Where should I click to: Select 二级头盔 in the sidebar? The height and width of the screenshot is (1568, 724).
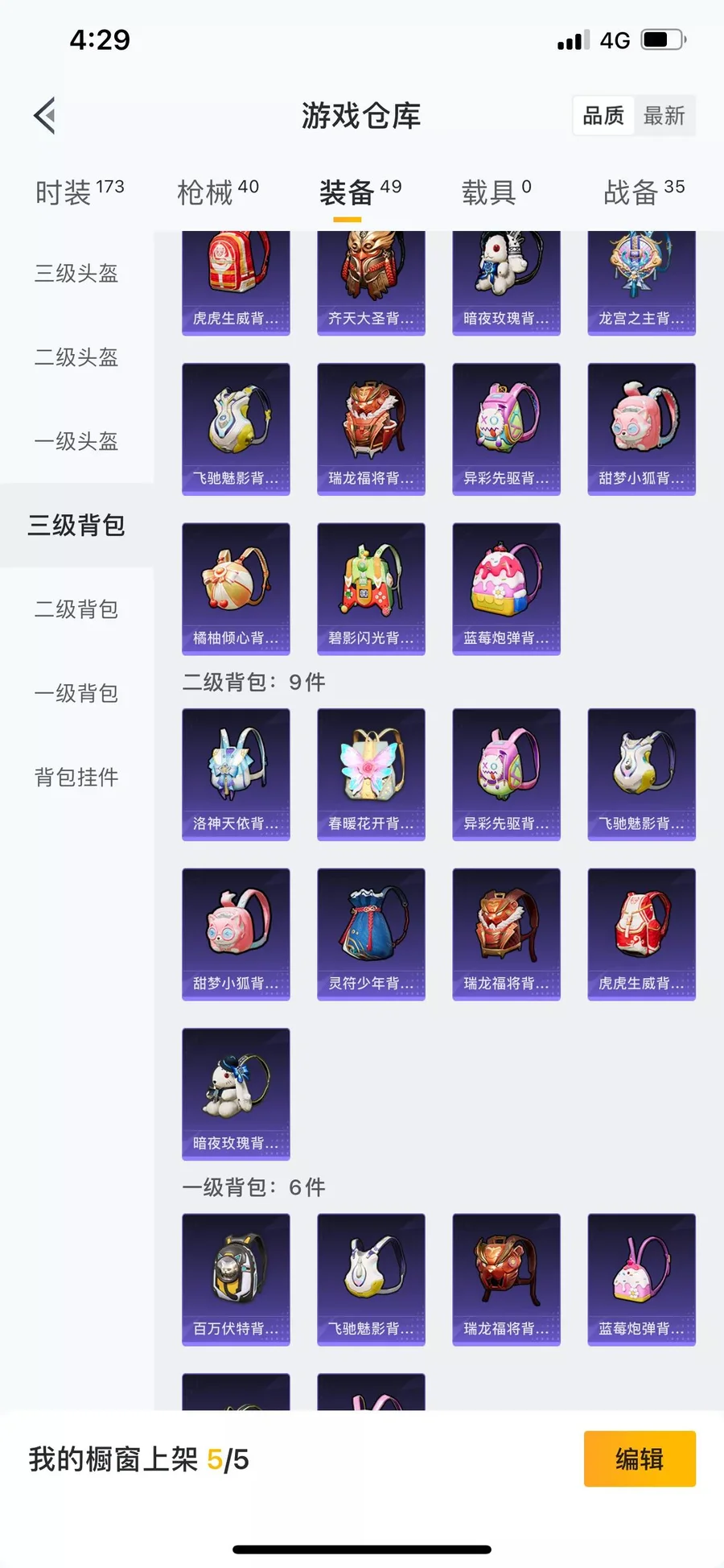pos(76,357)
